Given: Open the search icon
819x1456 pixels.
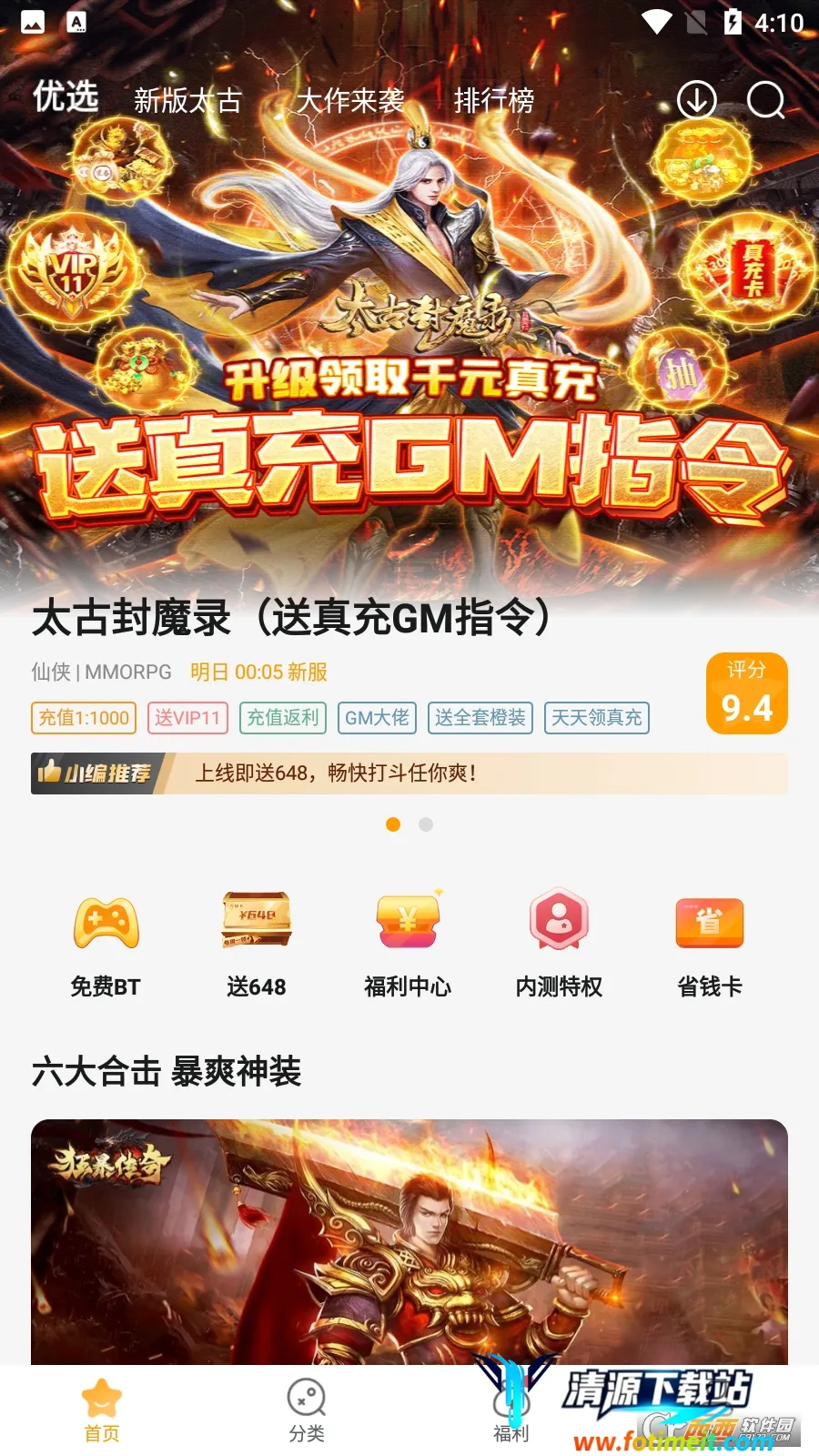Looking at the screenshot, I should click(x=765, y=100).
